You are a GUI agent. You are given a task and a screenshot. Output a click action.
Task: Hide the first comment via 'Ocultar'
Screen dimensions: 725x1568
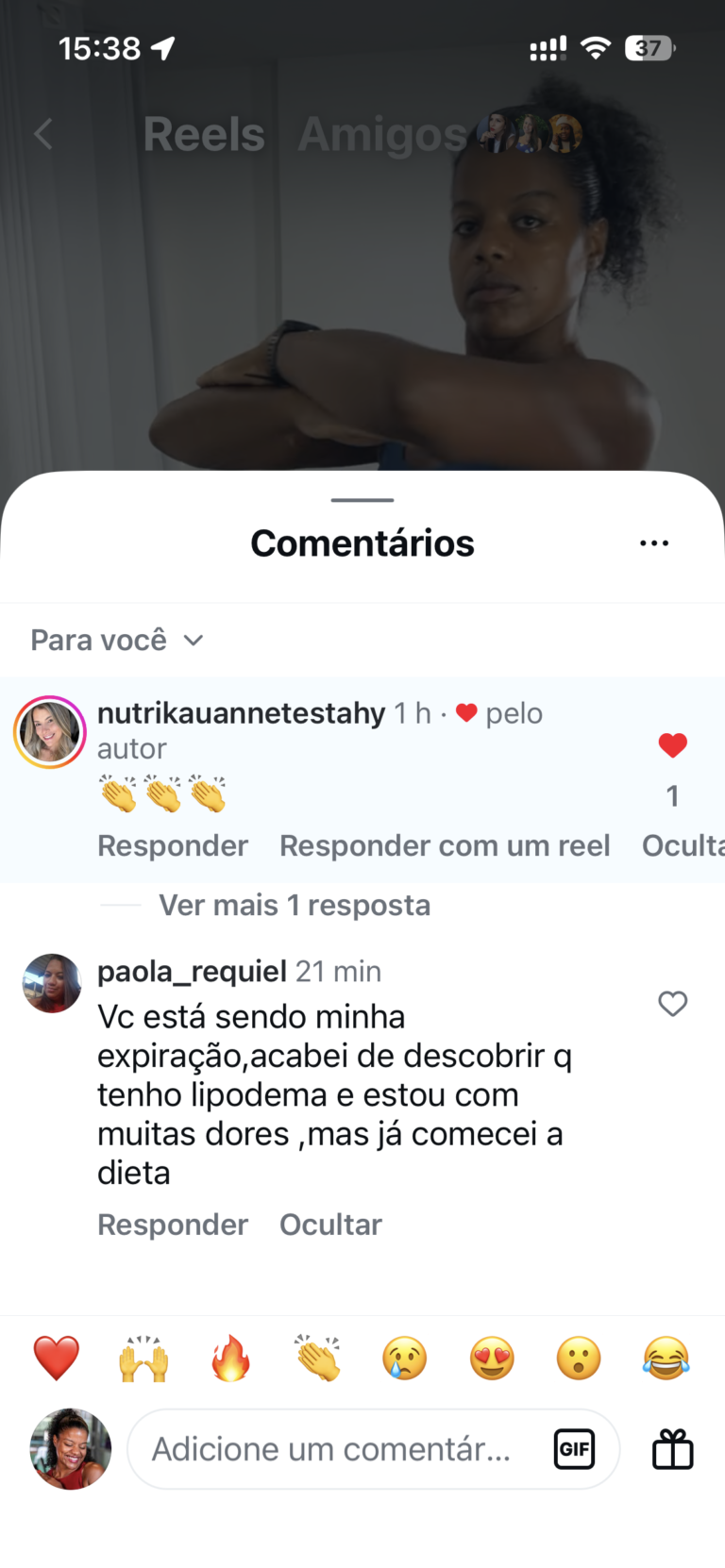[683, 845]
